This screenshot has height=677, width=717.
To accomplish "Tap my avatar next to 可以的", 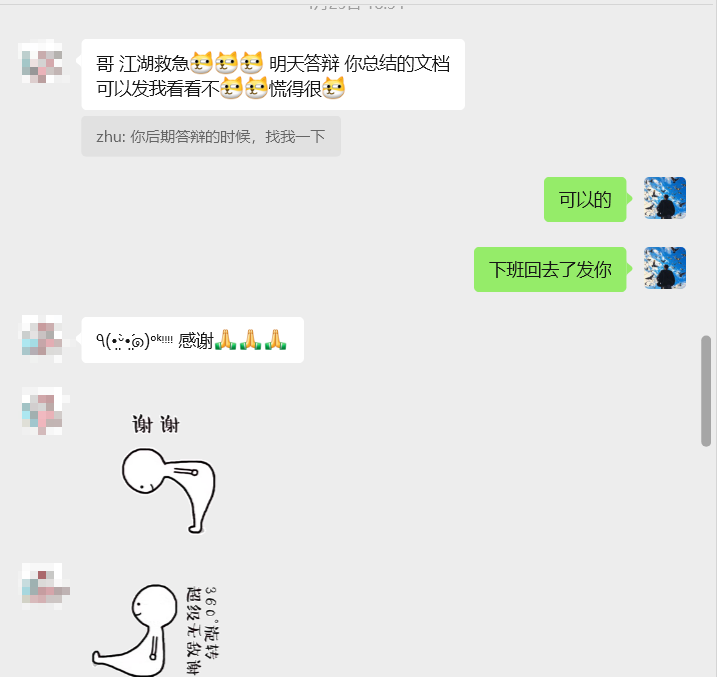I will 665,198.
